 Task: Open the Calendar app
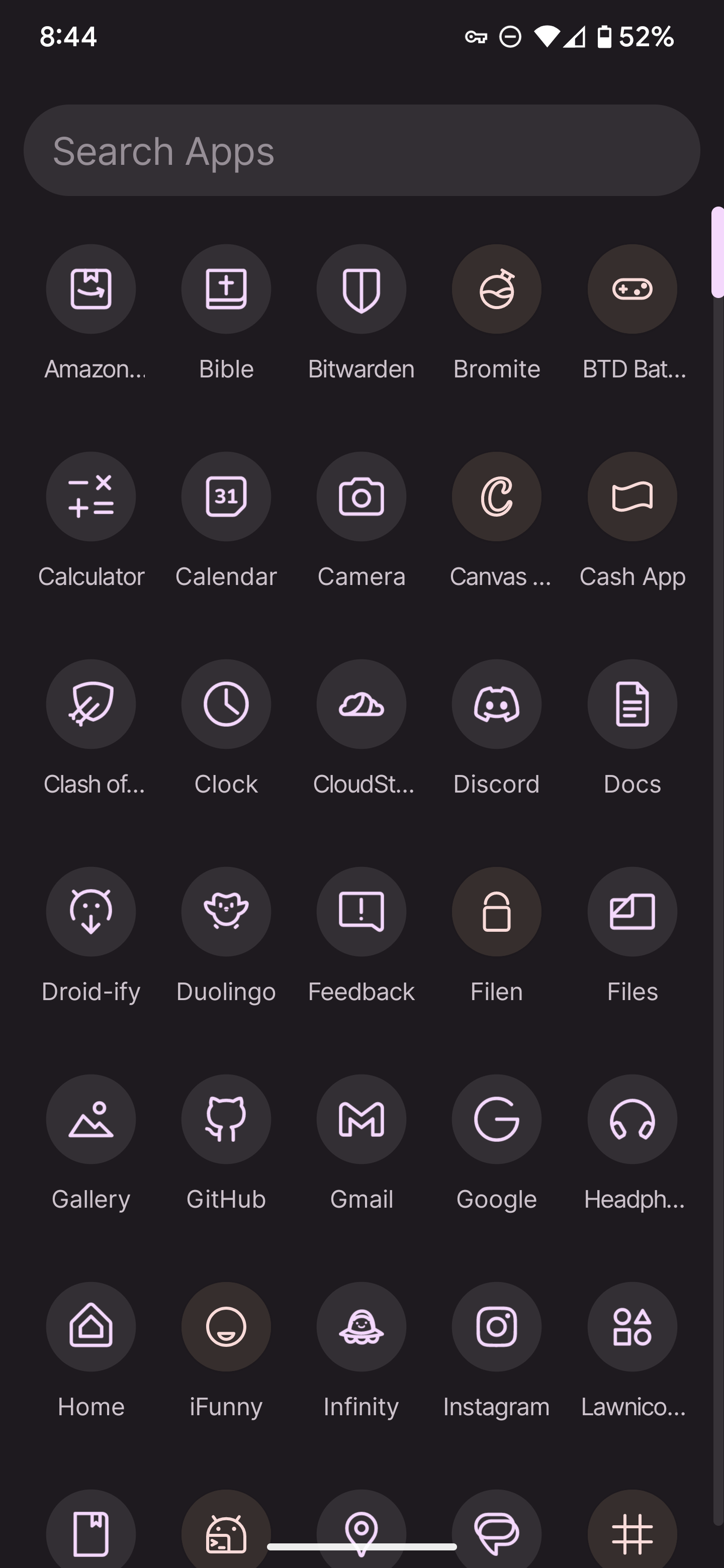226,497
